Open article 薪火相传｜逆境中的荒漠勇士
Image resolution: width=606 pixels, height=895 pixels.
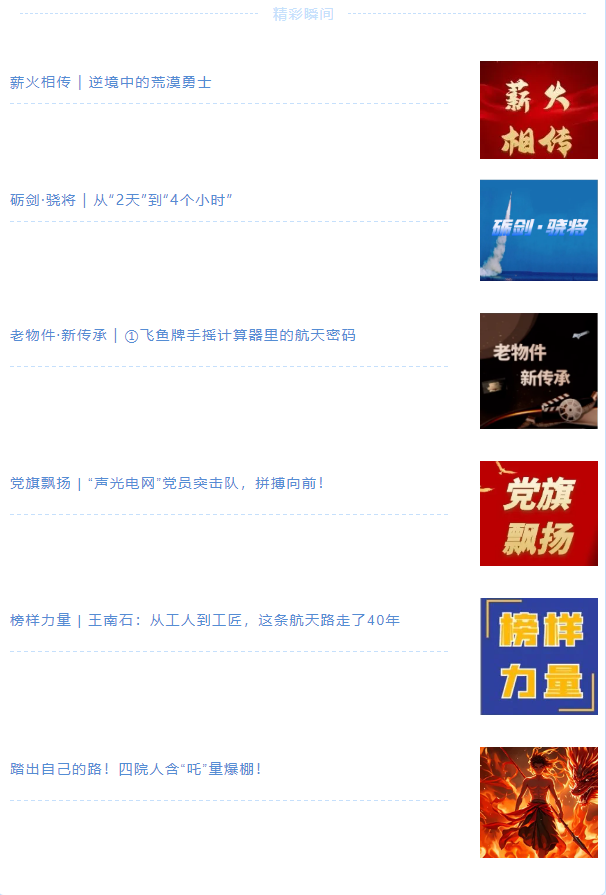point(111,82)
